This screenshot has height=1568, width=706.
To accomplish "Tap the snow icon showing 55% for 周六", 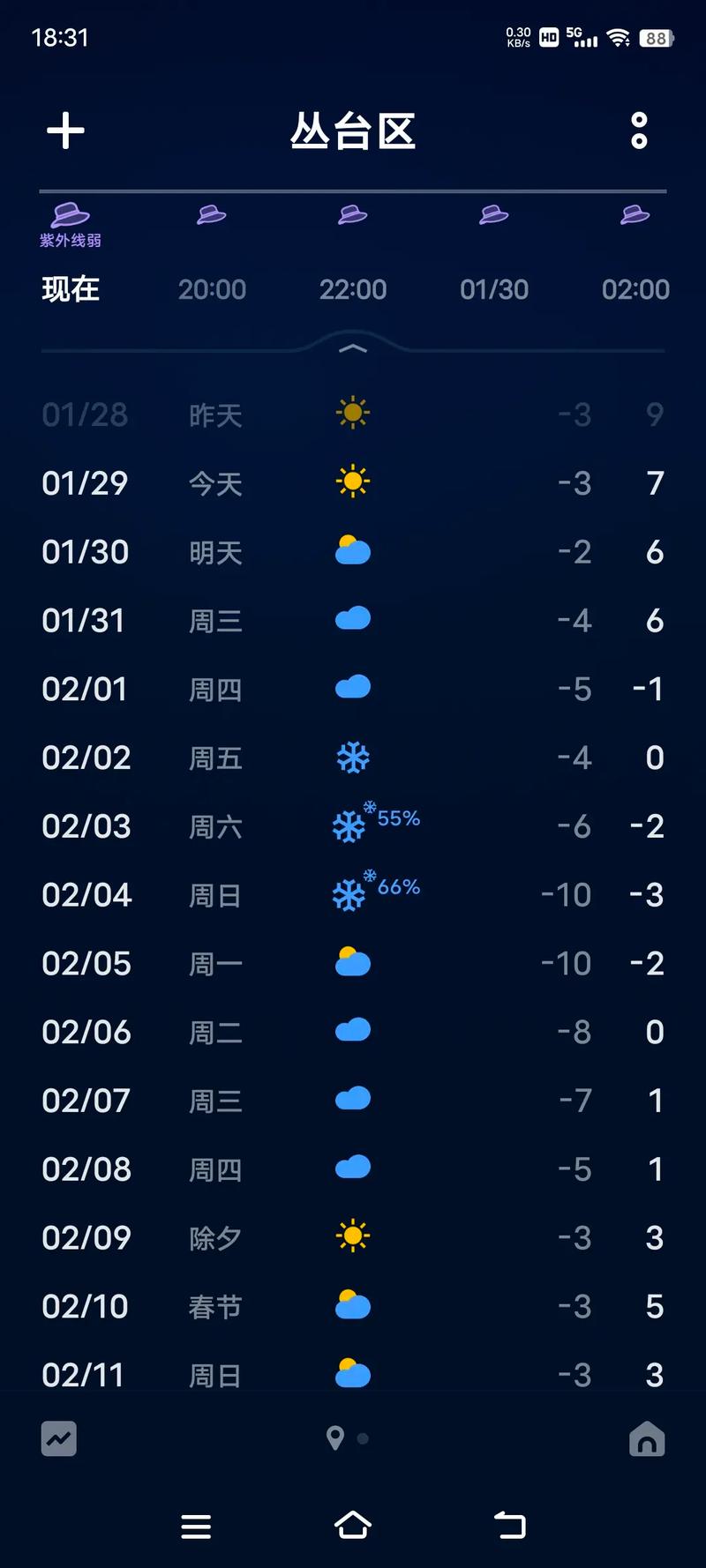I will pos(352,825).
